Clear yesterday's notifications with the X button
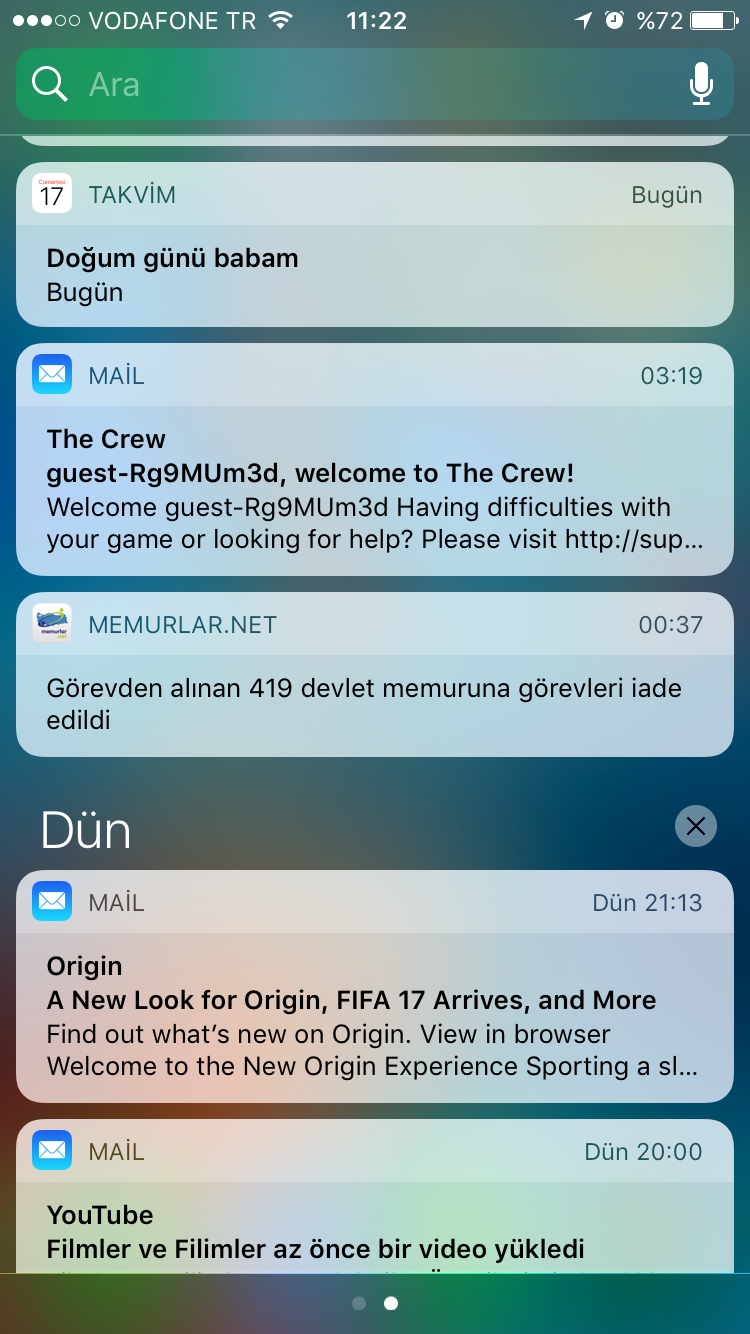This screenshot has width=750, height=1334. pos(696,826)
